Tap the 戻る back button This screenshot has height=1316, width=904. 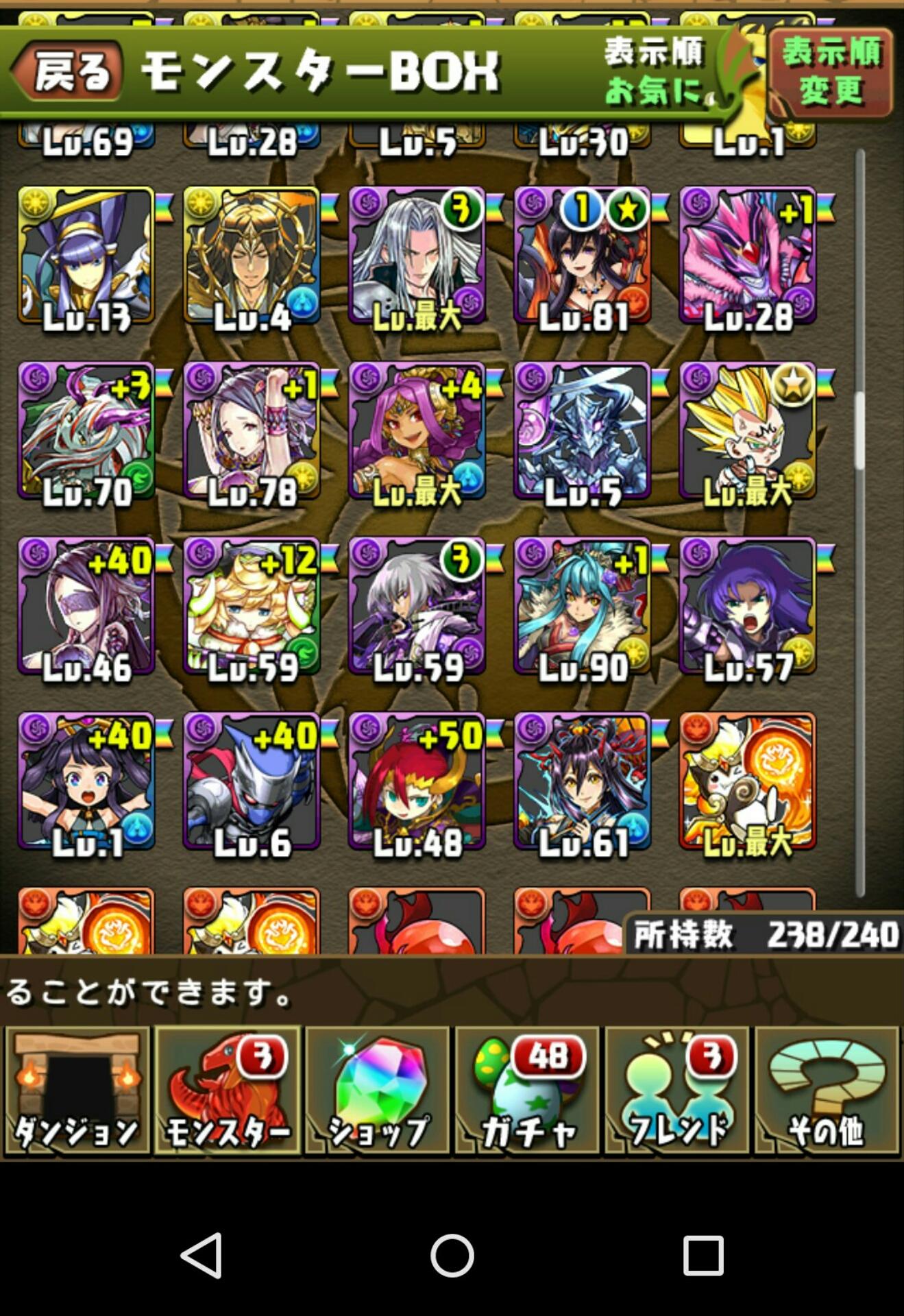pyautogui.click(x=66, y=71)
